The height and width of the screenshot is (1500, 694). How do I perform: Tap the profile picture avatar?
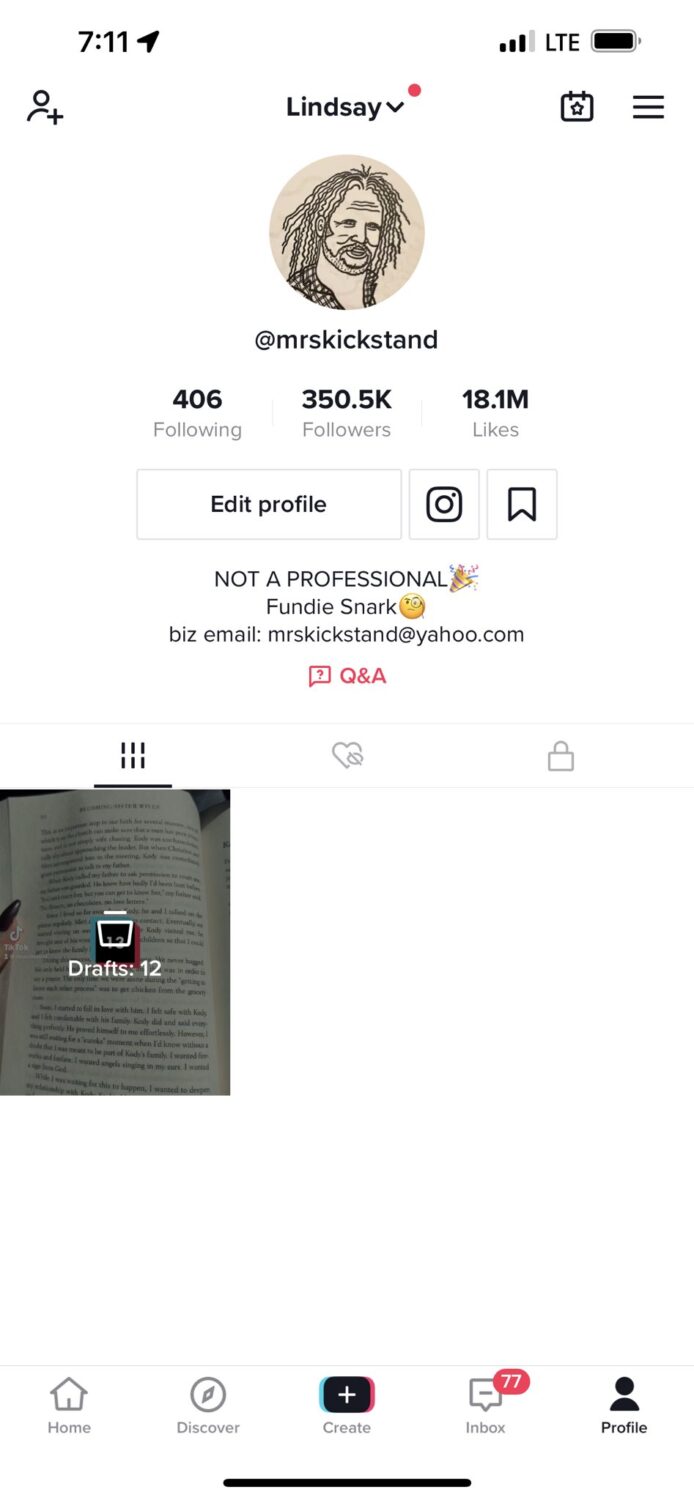(347, 232)
